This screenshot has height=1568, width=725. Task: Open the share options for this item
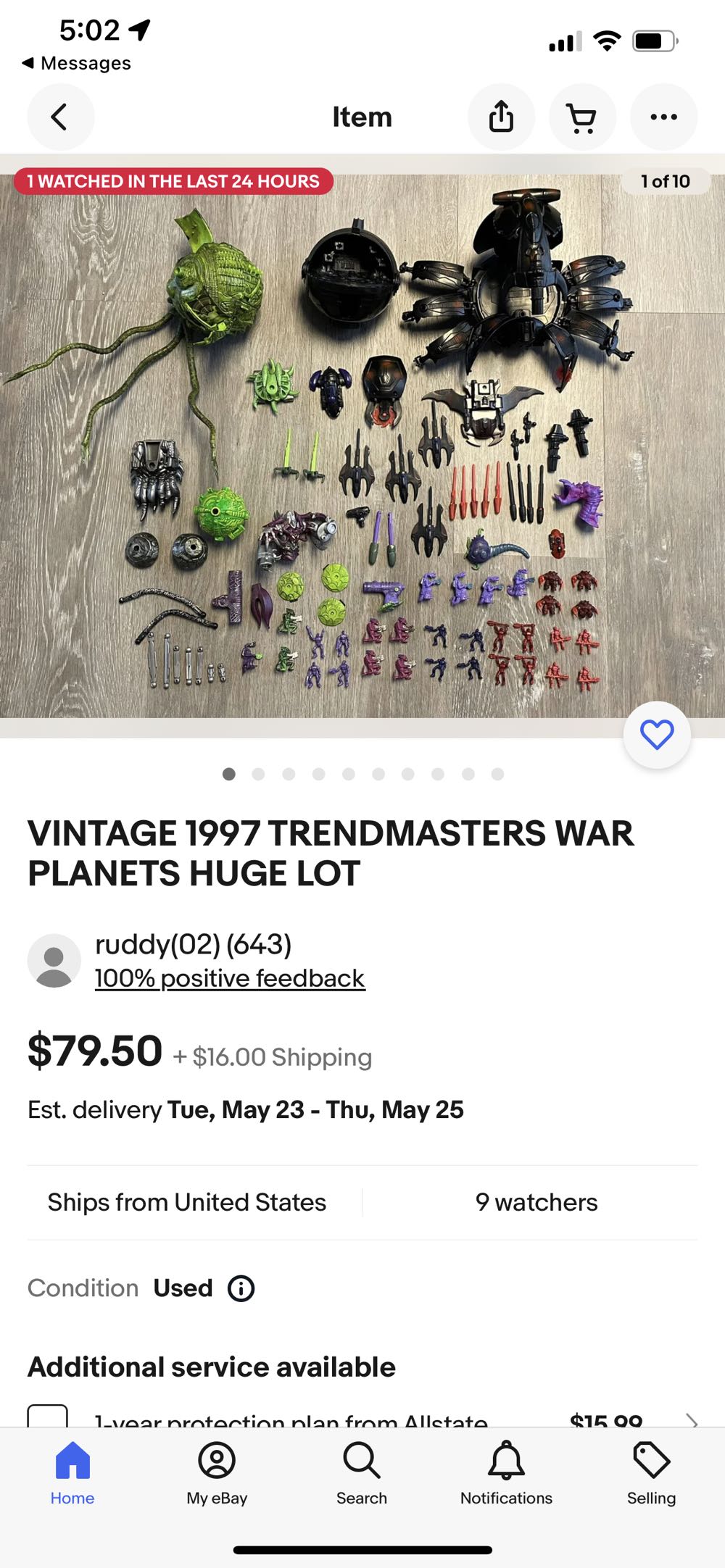coord(502,117)
